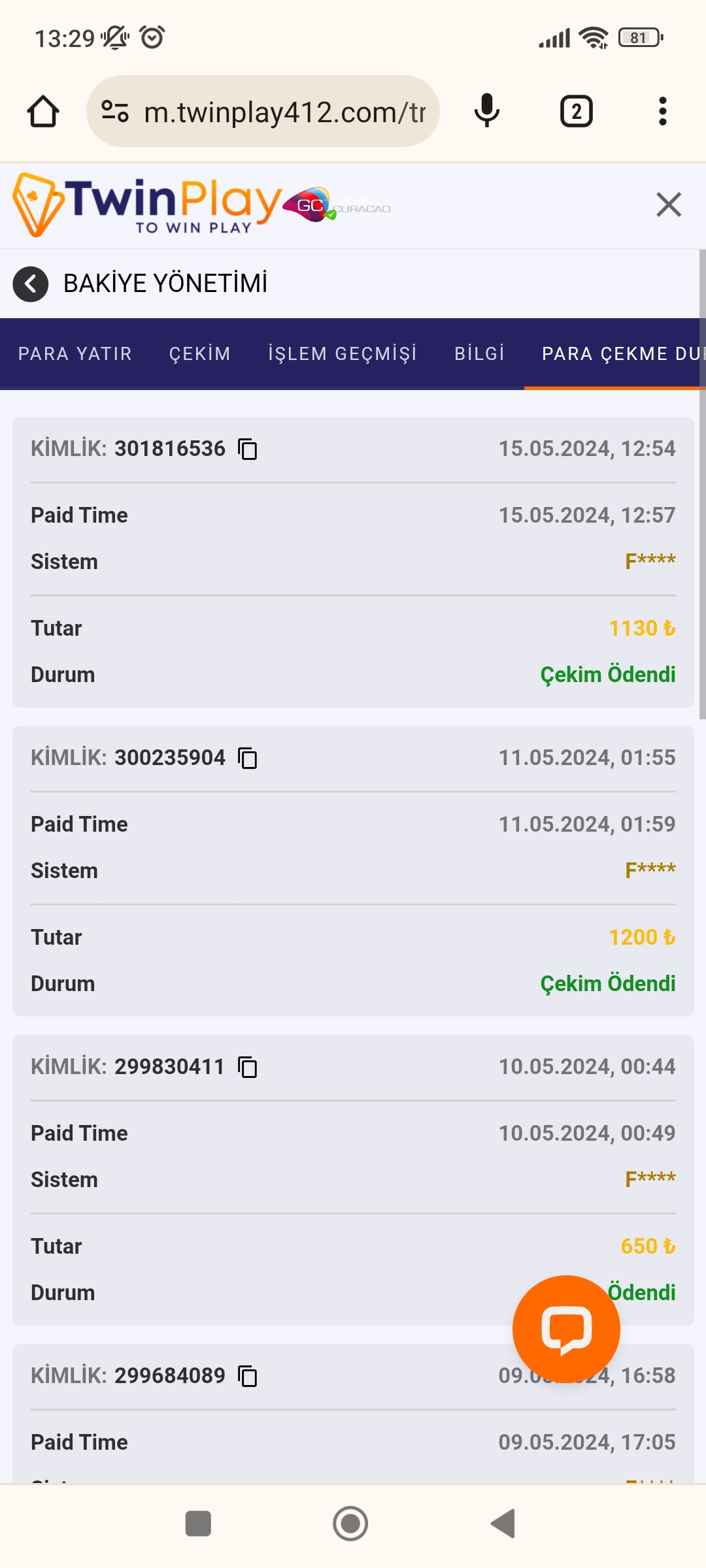
Task: Go to the browser home page
Action: click(43, 112)
